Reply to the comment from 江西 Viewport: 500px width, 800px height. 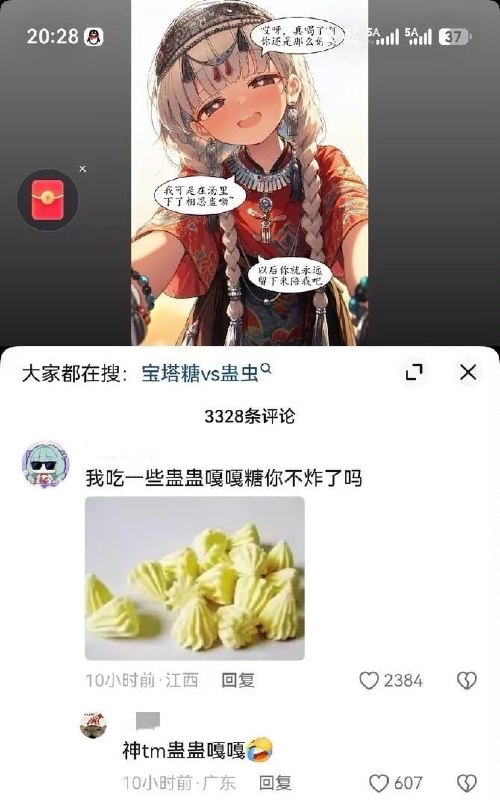point(238,680)
